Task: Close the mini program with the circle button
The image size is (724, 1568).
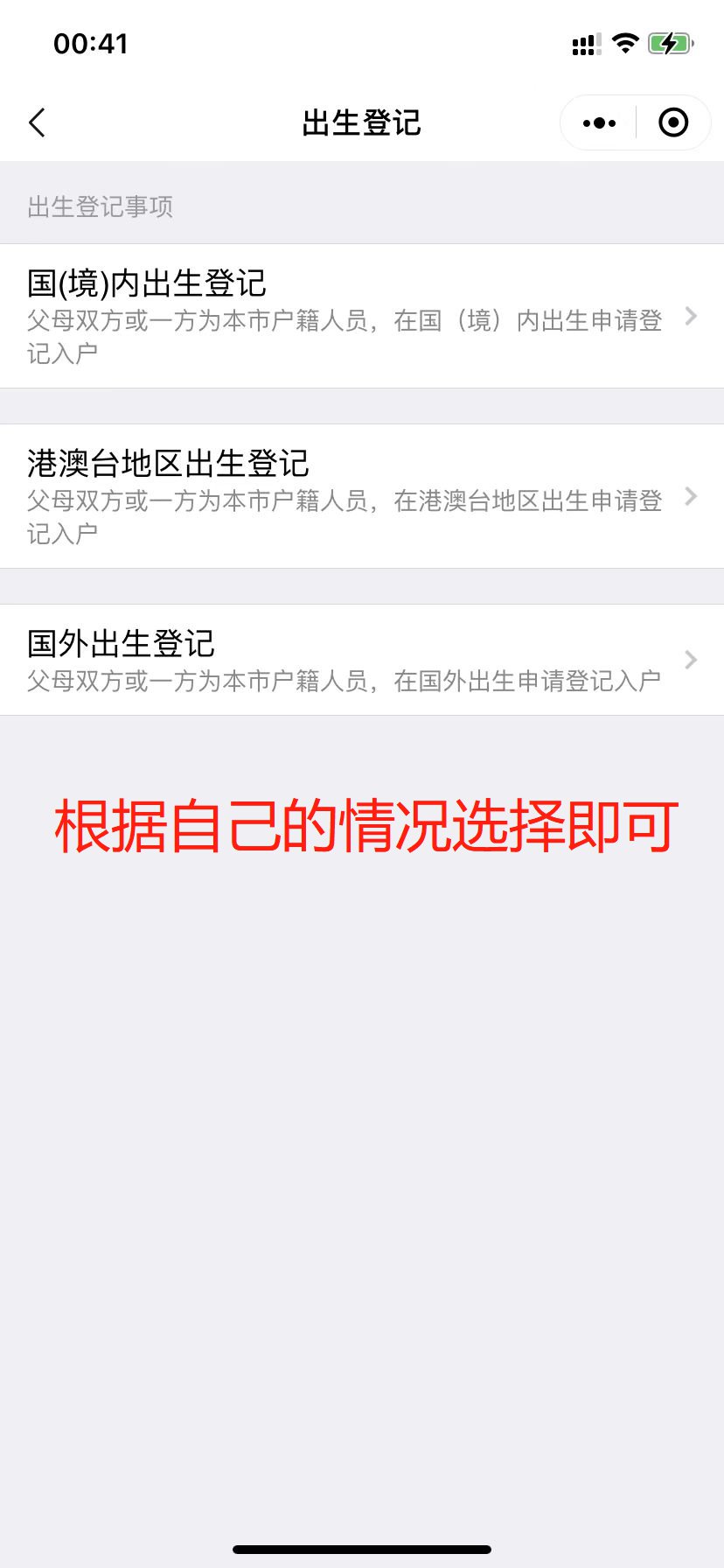Action: coord(673,122)
